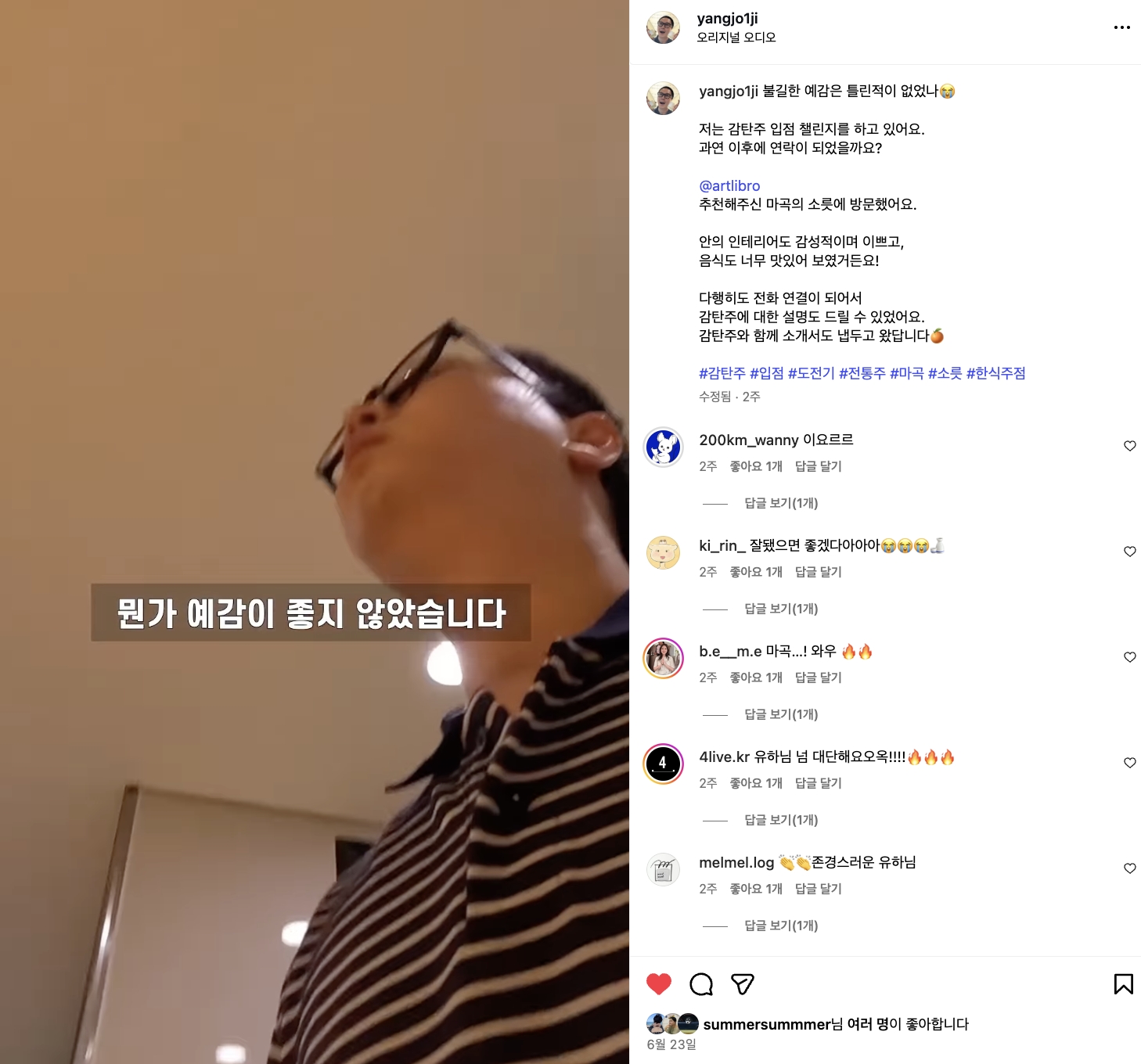Open the summersummmer liker's profile
The width and height of the screenshot is (1141, 1064).
point(766,1024)
